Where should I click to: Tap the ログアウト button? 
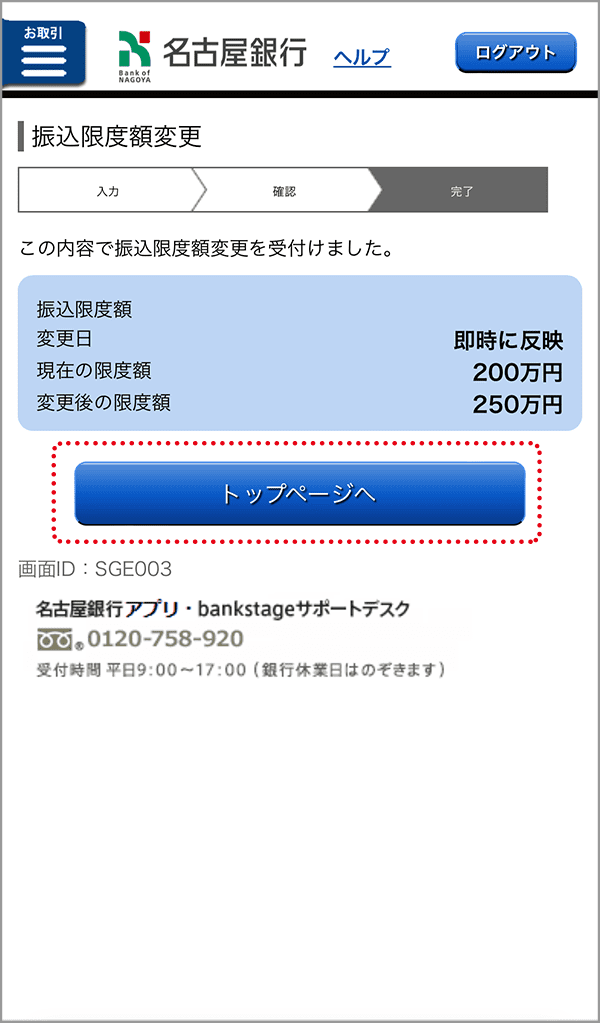(x=515, y=53)
